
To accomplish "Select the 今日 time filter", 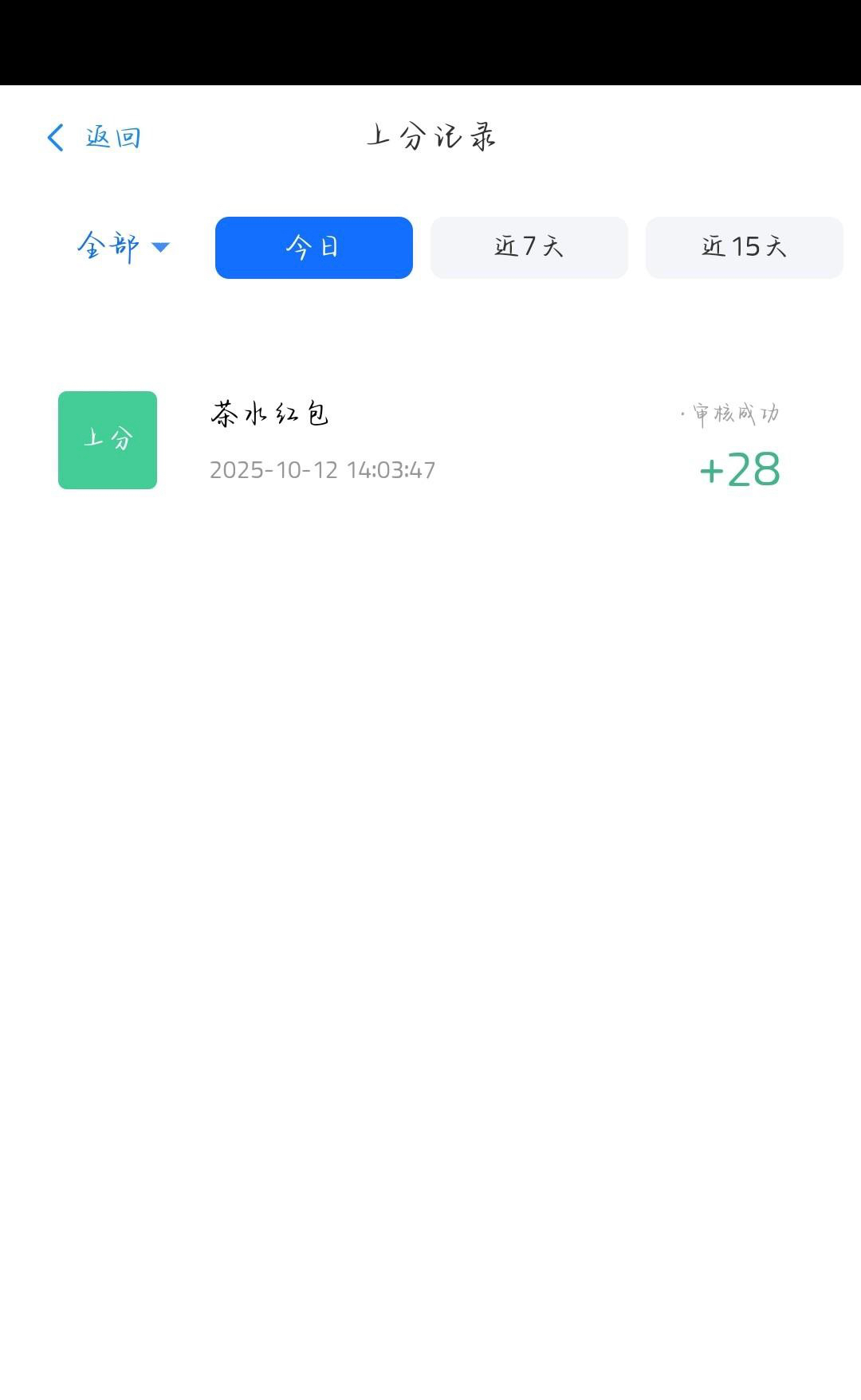I will [x=314, y=248].
